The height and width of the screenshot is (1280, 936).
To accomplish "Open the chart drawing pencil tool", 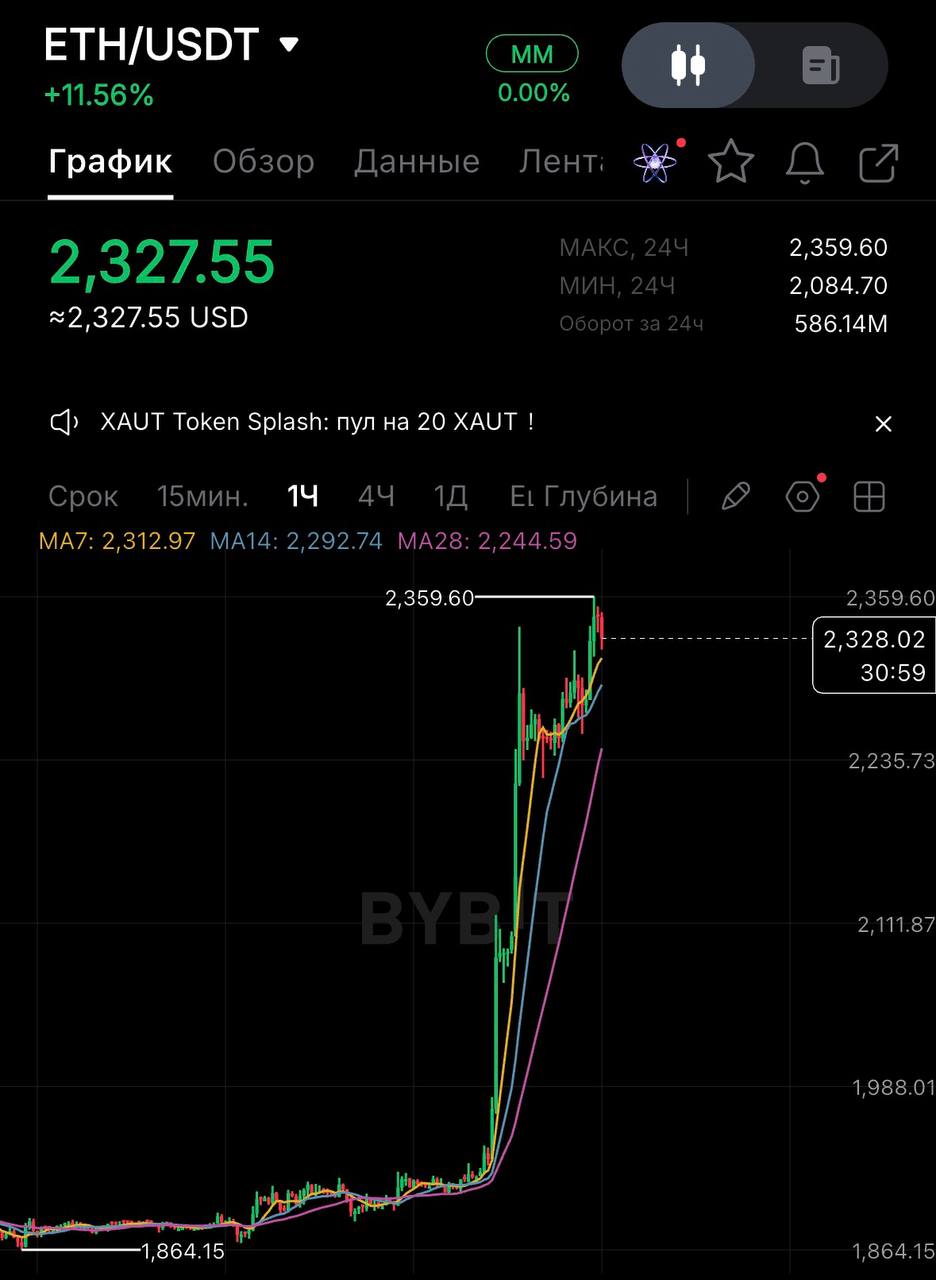I will [735, 496].
